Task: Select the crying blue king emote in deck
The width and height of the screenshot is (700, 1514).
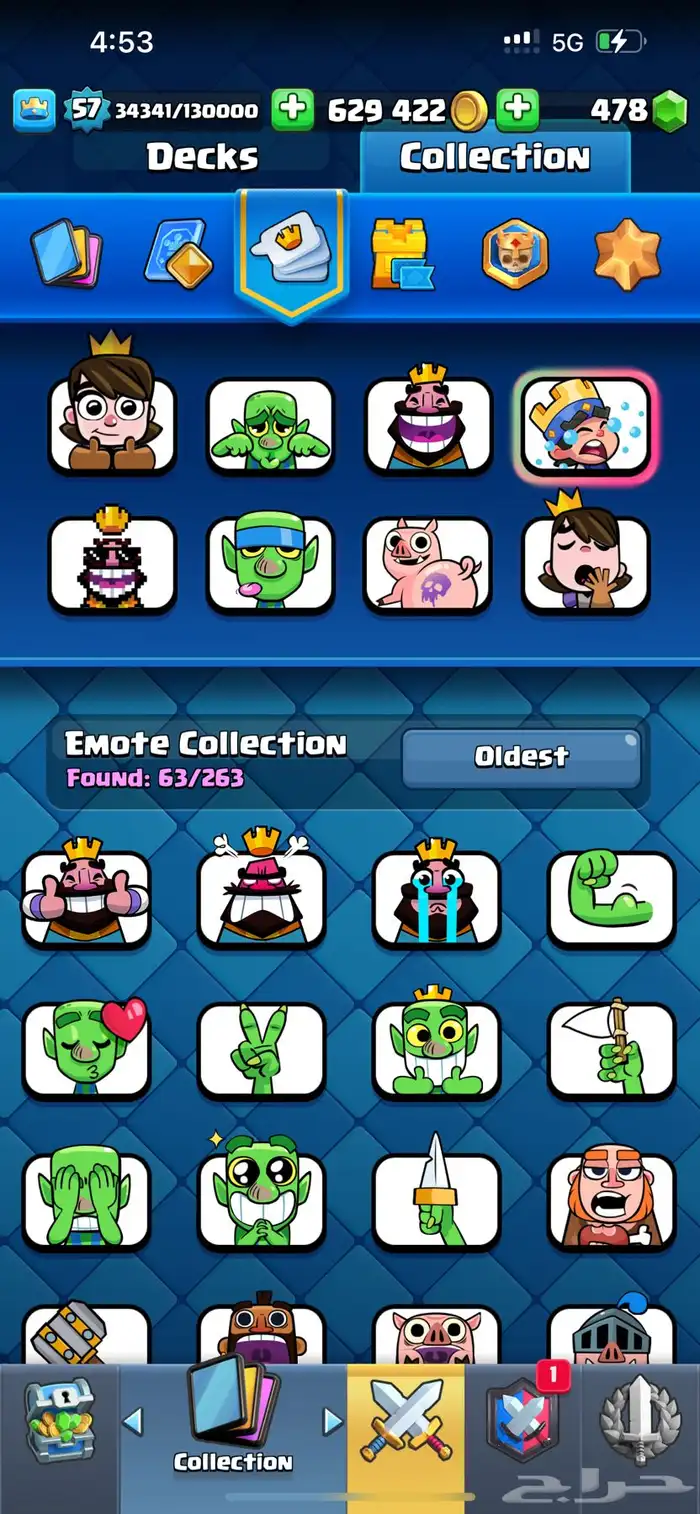Action: point(585,427)
